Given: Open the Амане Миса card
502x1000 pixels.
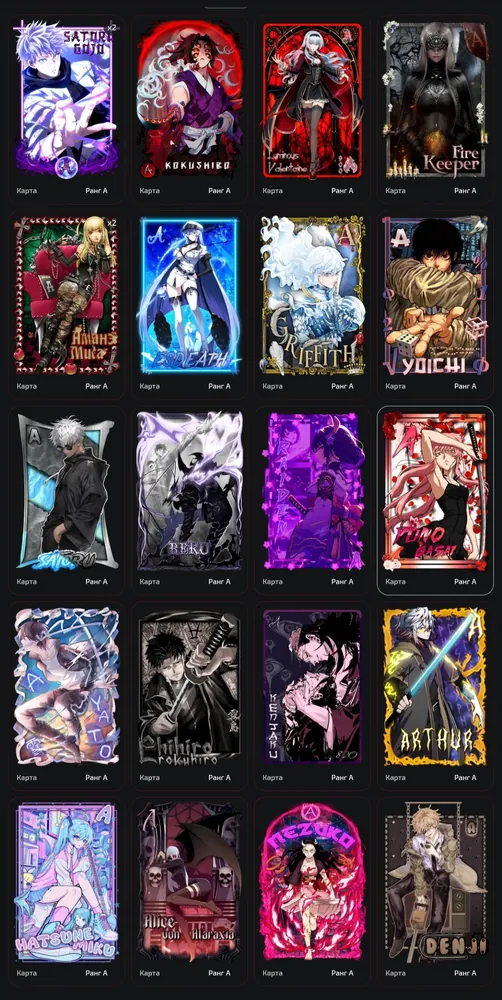Looking at the screenshot, I should click(66, 305).
